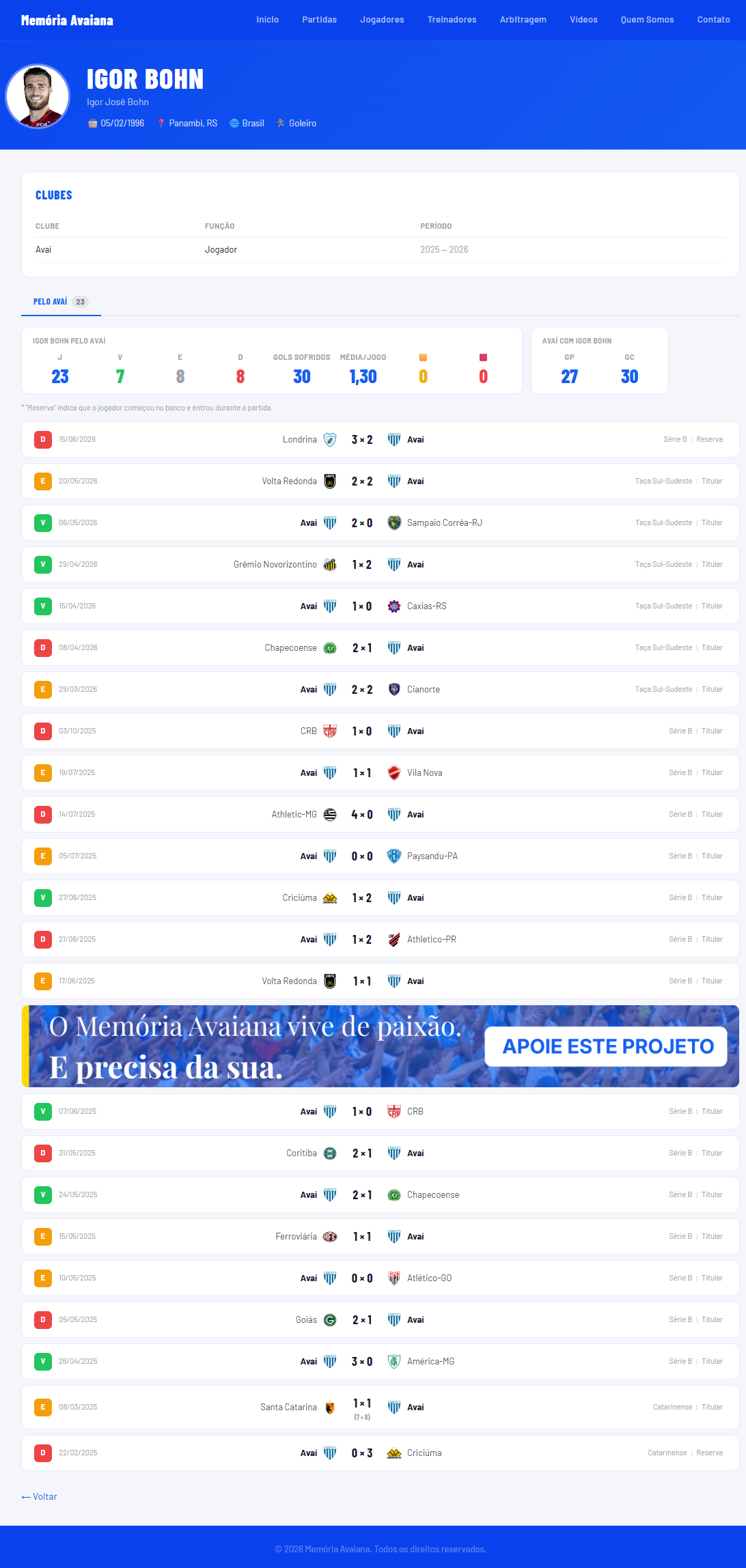Image resolution: width=746 pixels, height=1568 pixels.
Task: Go back with the Voltar link
Action: click(x=39, y=1496)
